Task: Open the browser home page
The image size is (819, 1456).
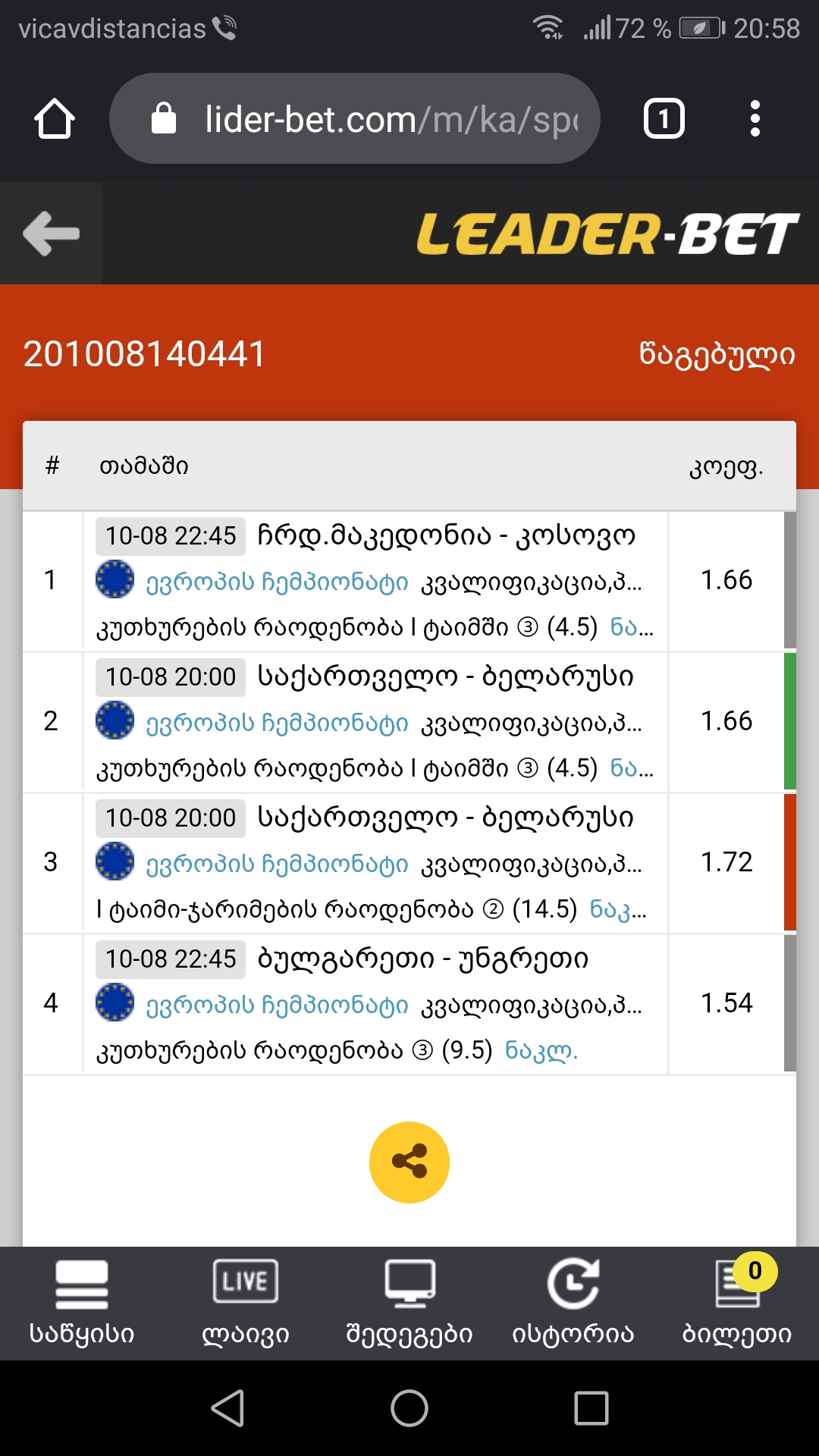Action: point(55,119)
